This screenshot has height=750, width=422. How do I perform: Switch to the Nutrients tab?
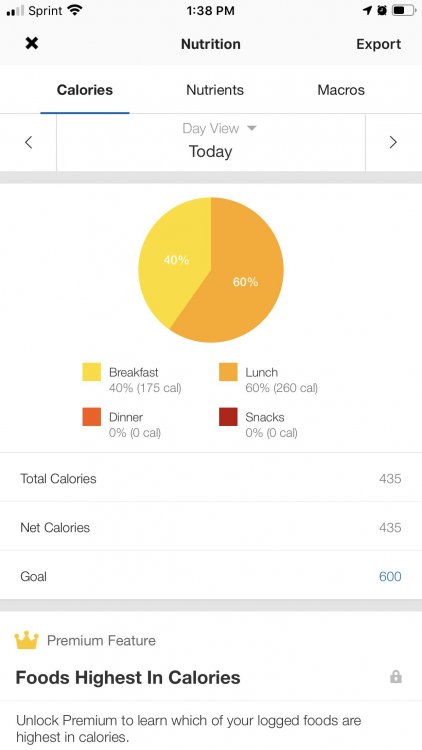point(215,90)
